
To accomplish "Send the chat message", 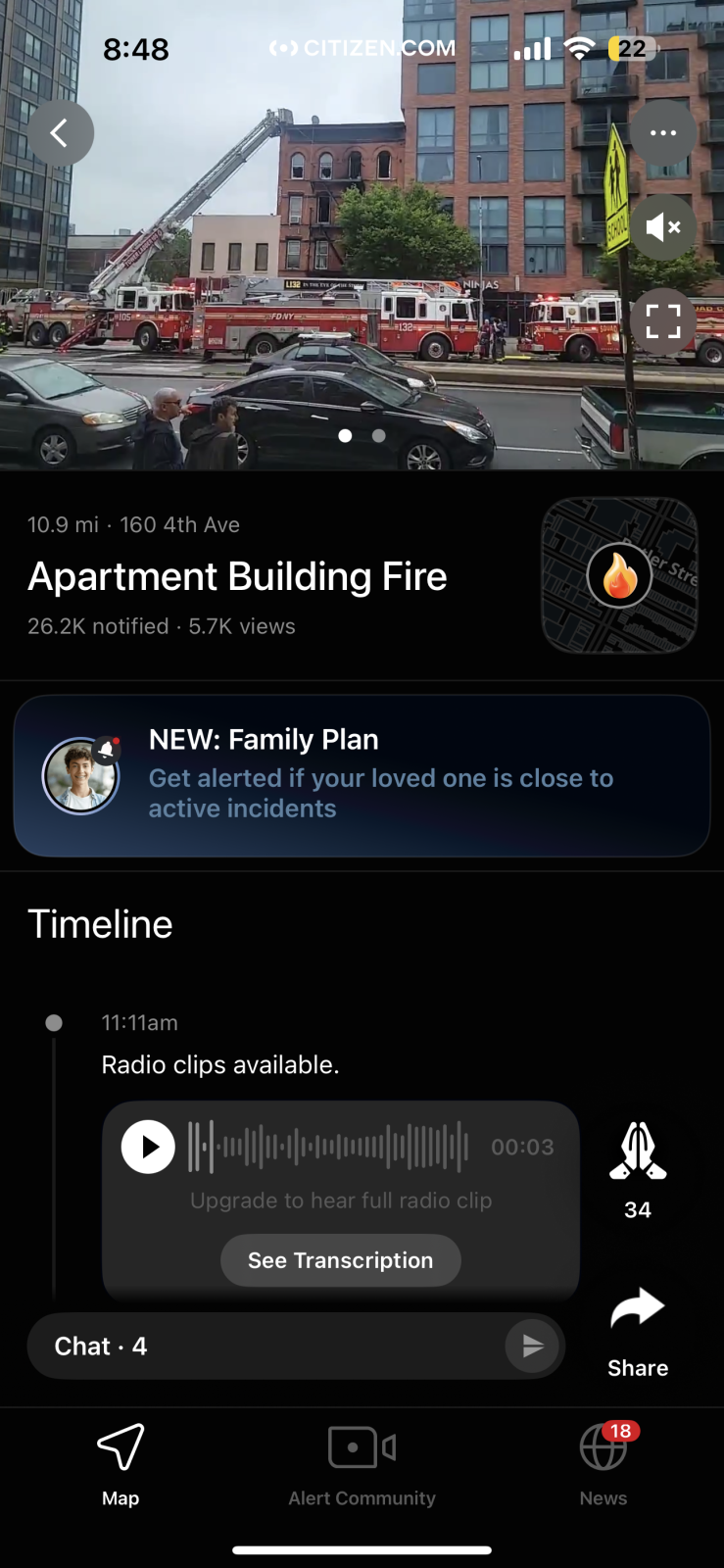I will tap(532, 1347).
